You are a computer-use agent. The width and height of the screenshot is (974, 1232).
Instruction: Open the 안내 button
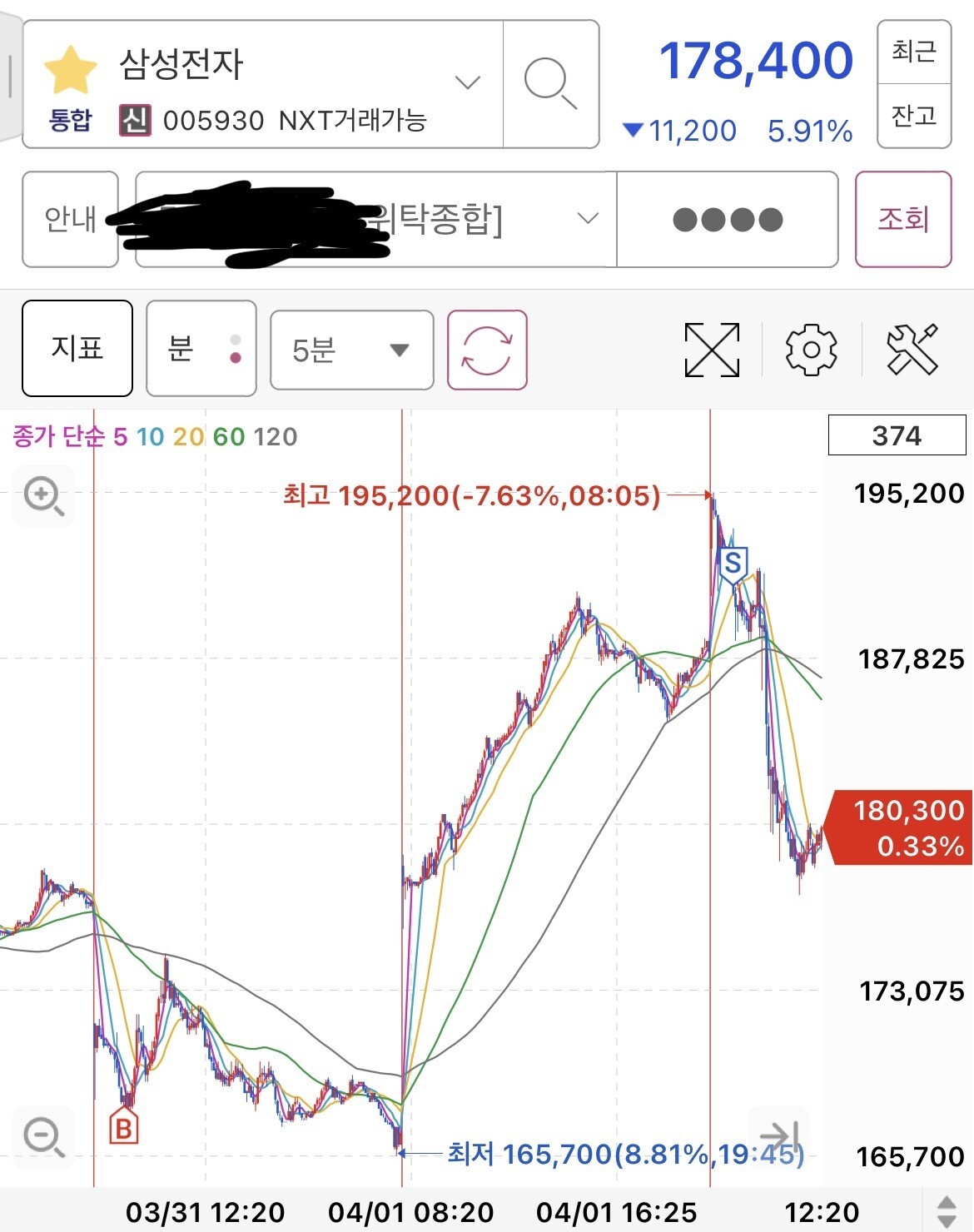(71, 220)
